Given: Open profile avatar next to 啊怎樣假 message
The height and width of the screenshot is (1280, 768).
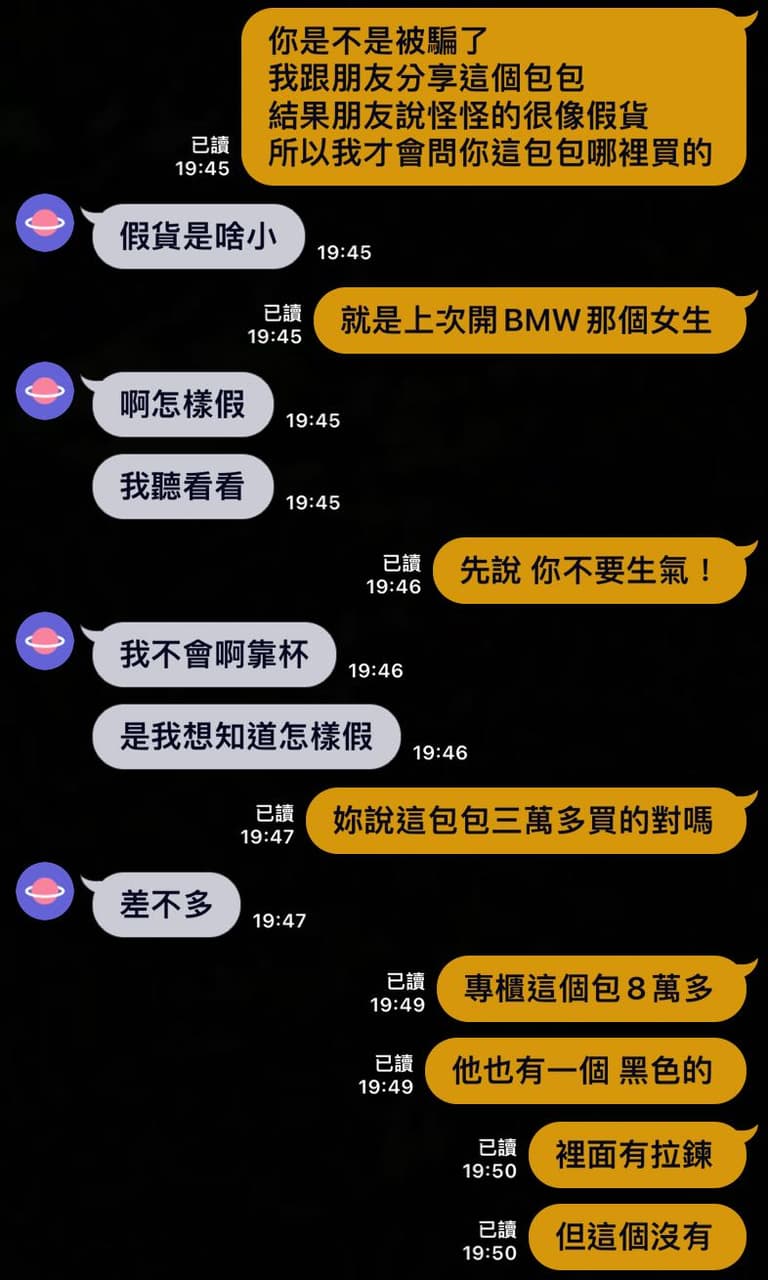Looking at the screenshot, I should pos(45,391).
